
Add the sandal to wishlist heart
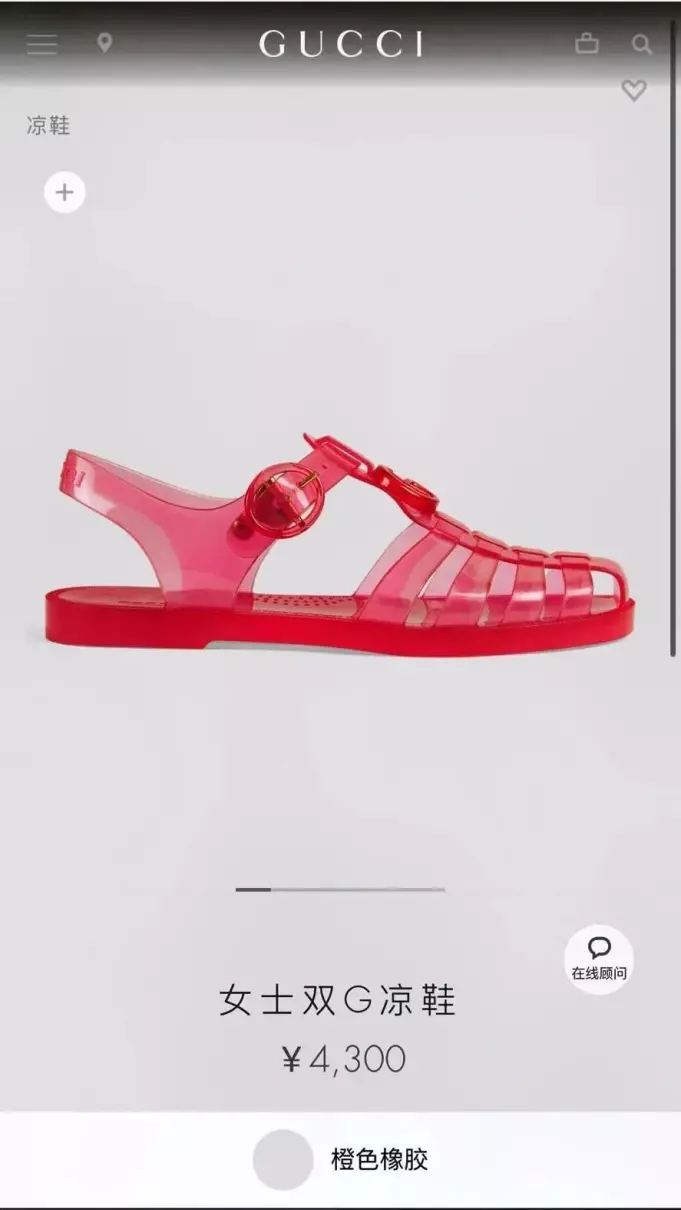tap(634, 91)
